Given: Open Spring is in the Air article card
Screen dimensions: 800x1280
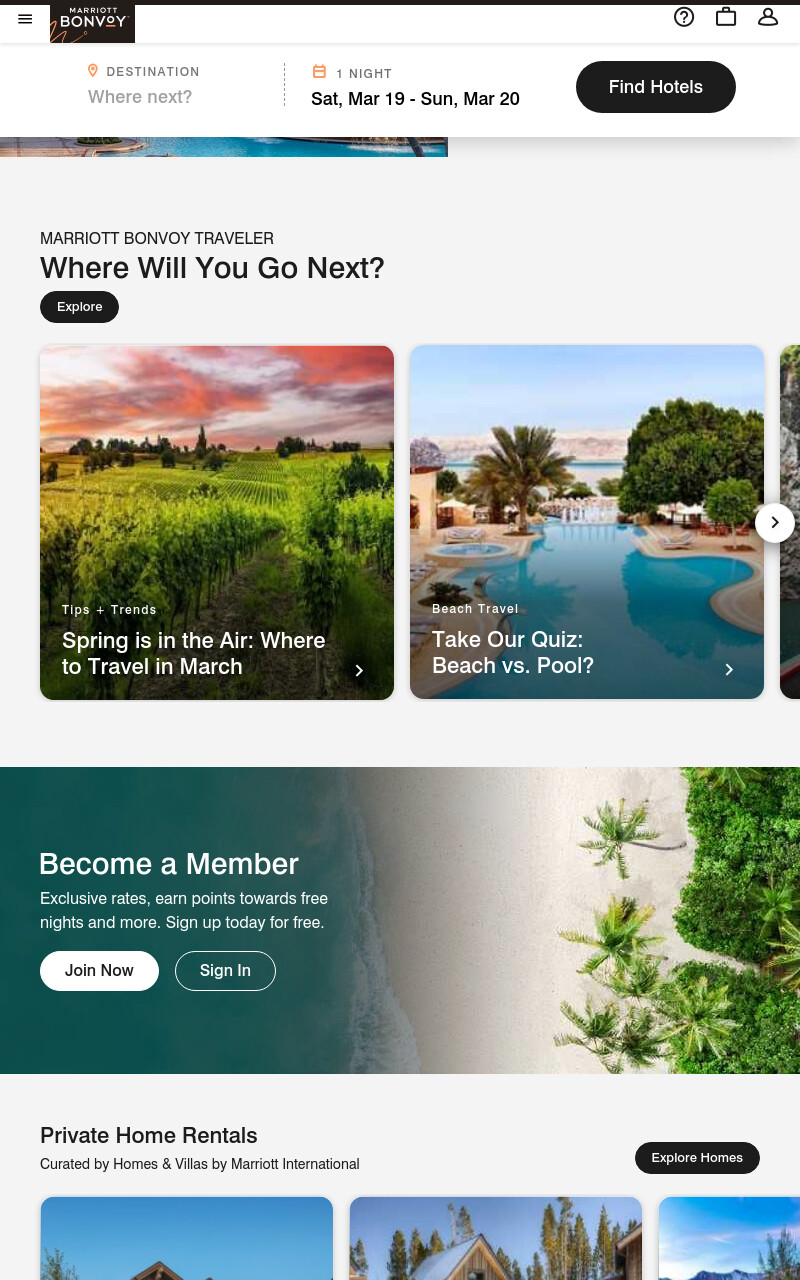Looking at the screenshot, I should (x=217, y=523).
